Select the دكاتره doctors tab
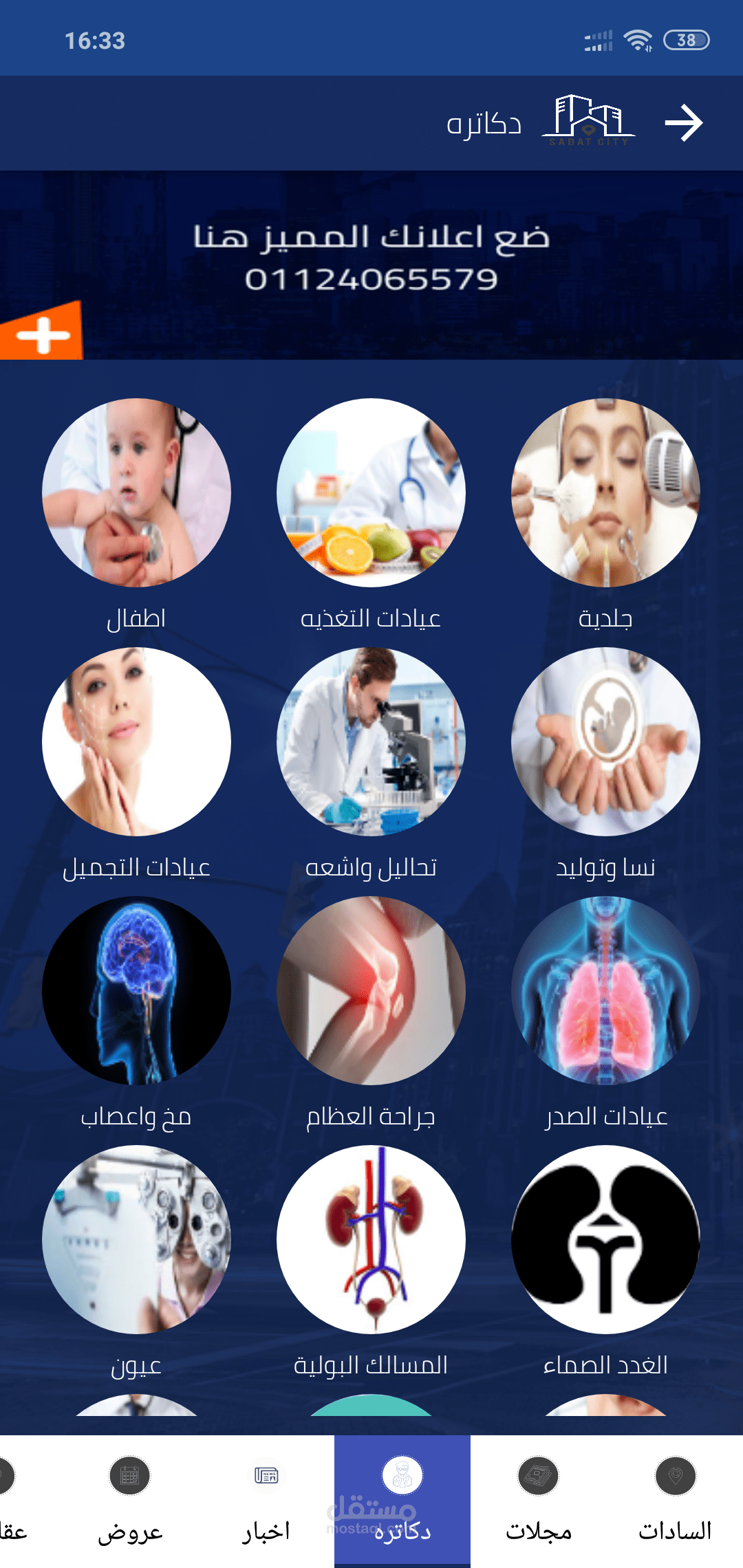 [x=402, y=1501]
